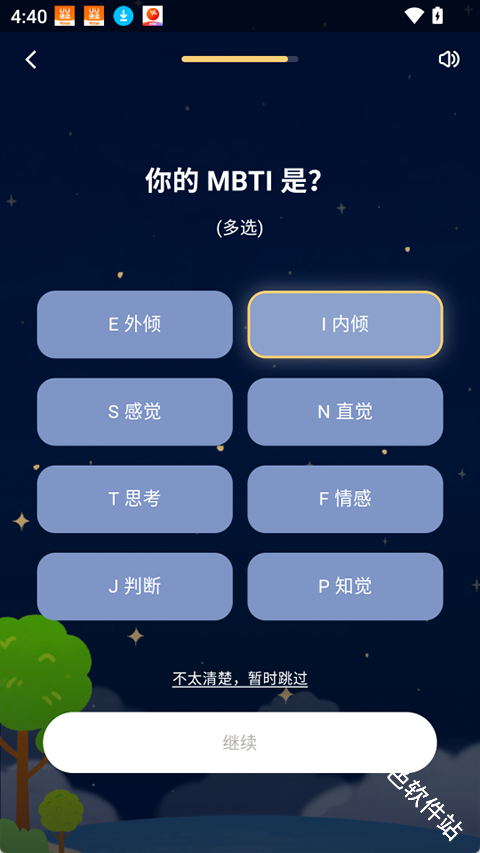Screen dimensions: 480x853
Task: Tap the 不太清楚，暂时跳过 skip link
Action: [240, 678]
